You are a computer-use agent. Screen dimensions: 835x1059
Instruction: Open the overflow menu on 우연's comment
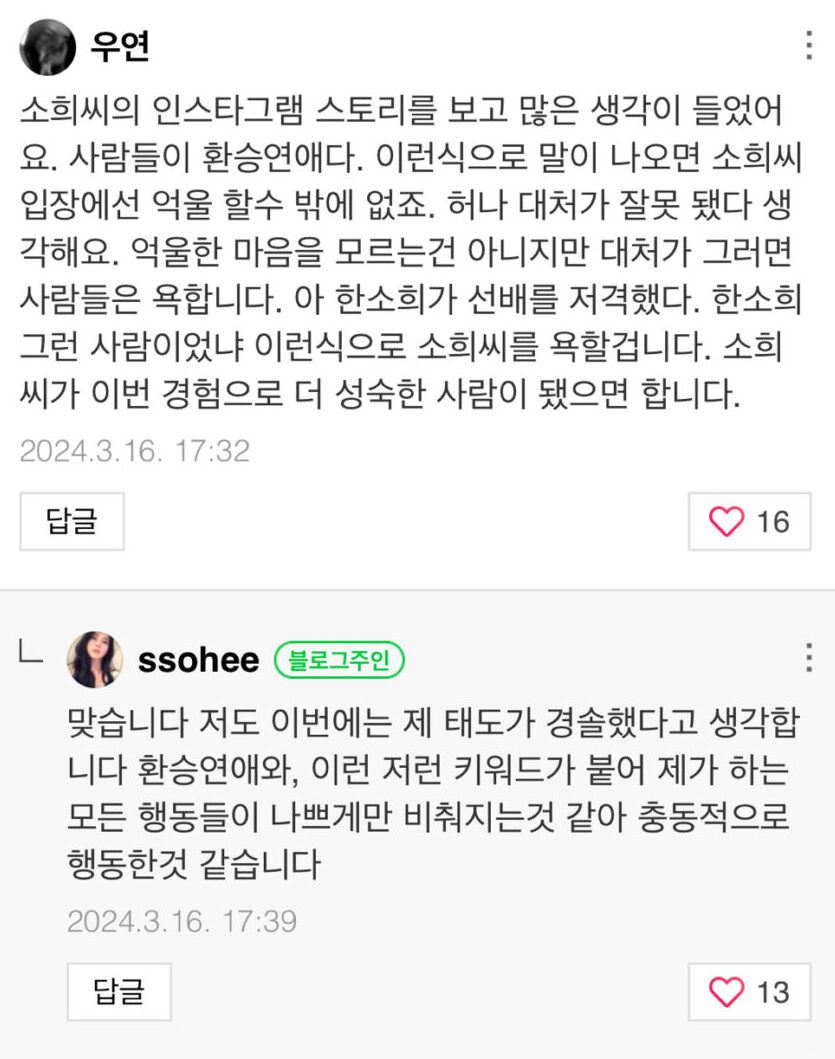coord(808,46)
